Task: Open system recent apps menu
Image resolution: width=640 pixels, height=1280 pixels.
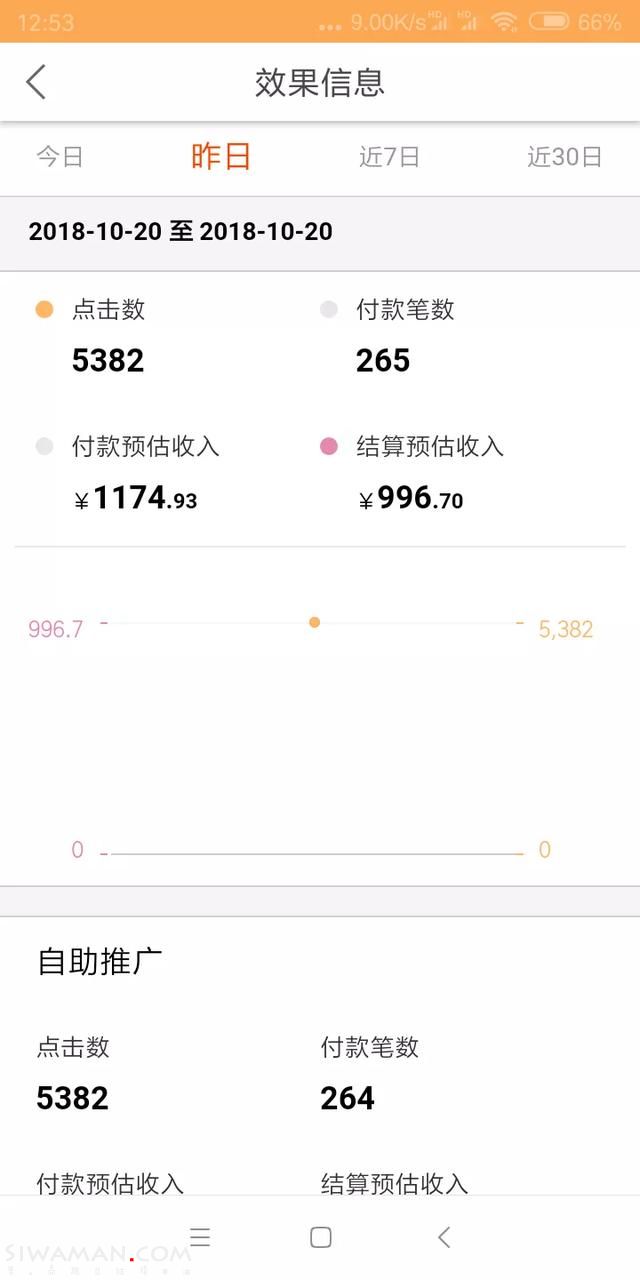Action: [200, 1237]
